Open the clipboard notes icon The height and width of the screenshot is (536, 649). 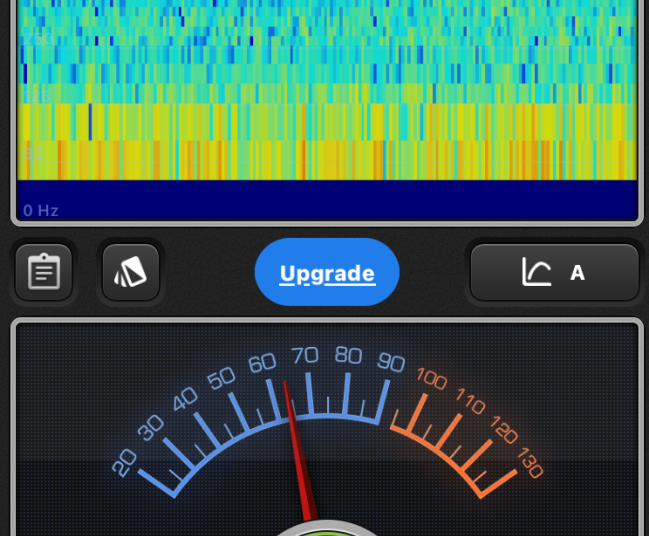[44, 272]
